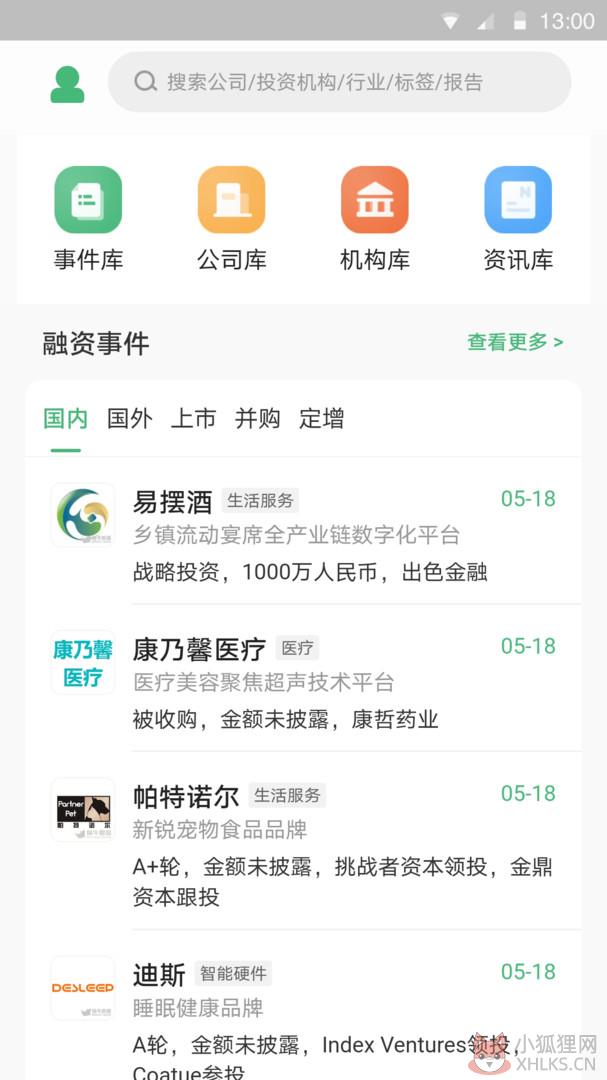Open 机构库 institution library
Viewport: 607px width, 1080px height.
pyautogui.click(x=375, y=218)
